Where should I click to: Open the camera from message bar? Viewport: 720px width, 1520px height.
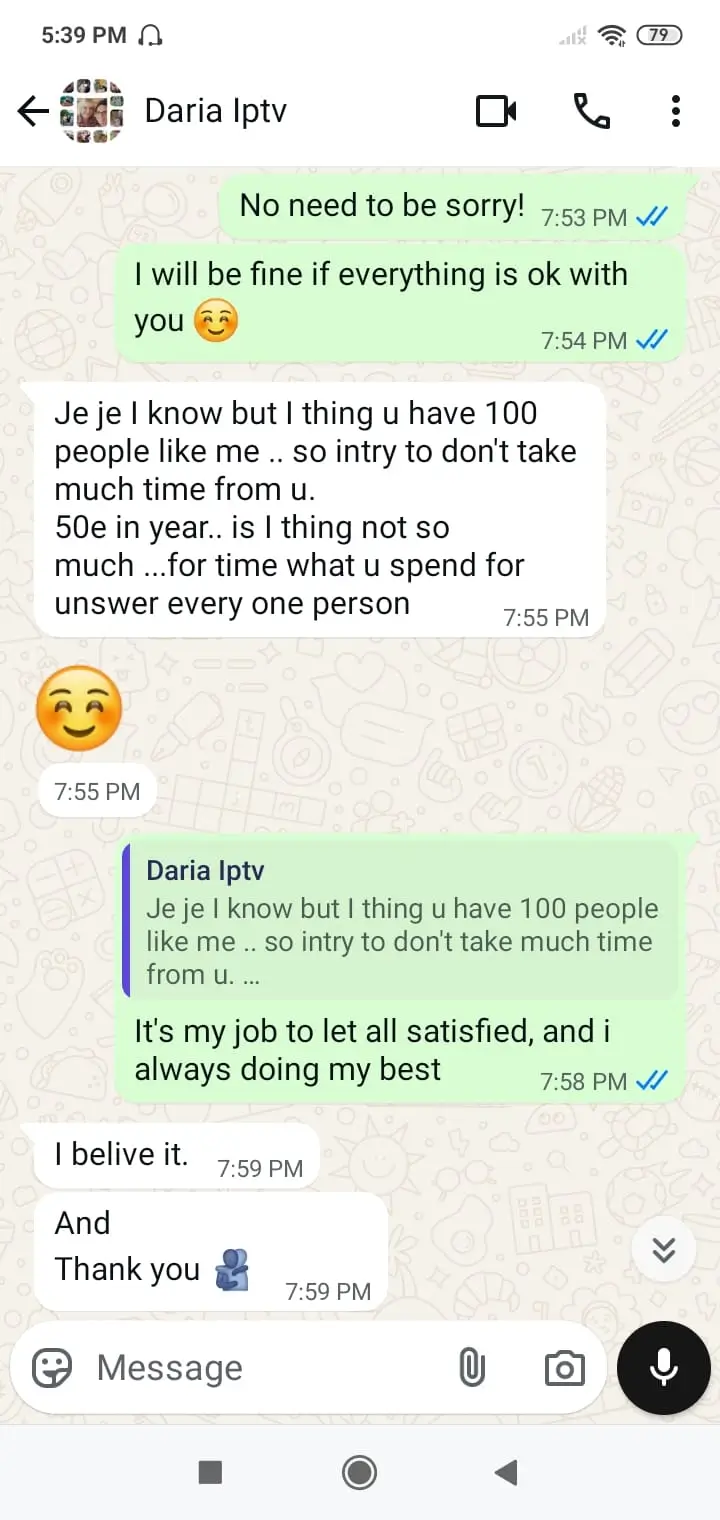pyautogui.click(x=564, y=1367)
